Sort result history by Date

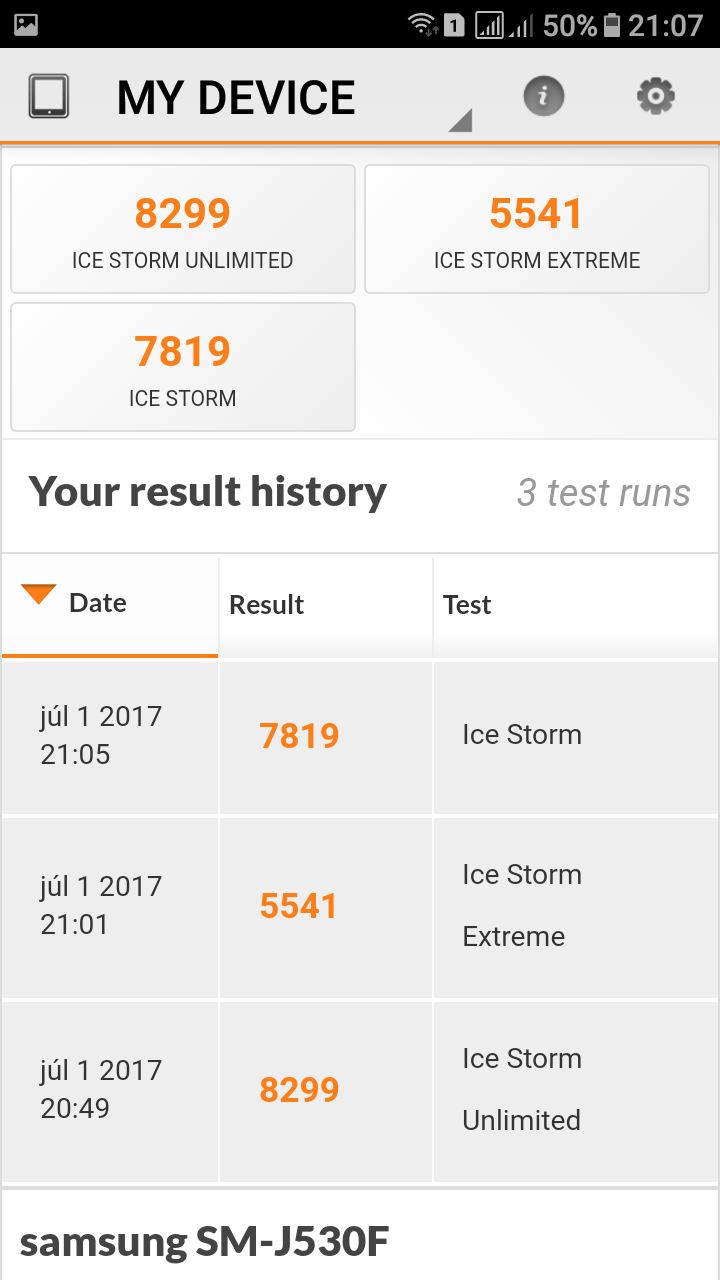[110, 606]
